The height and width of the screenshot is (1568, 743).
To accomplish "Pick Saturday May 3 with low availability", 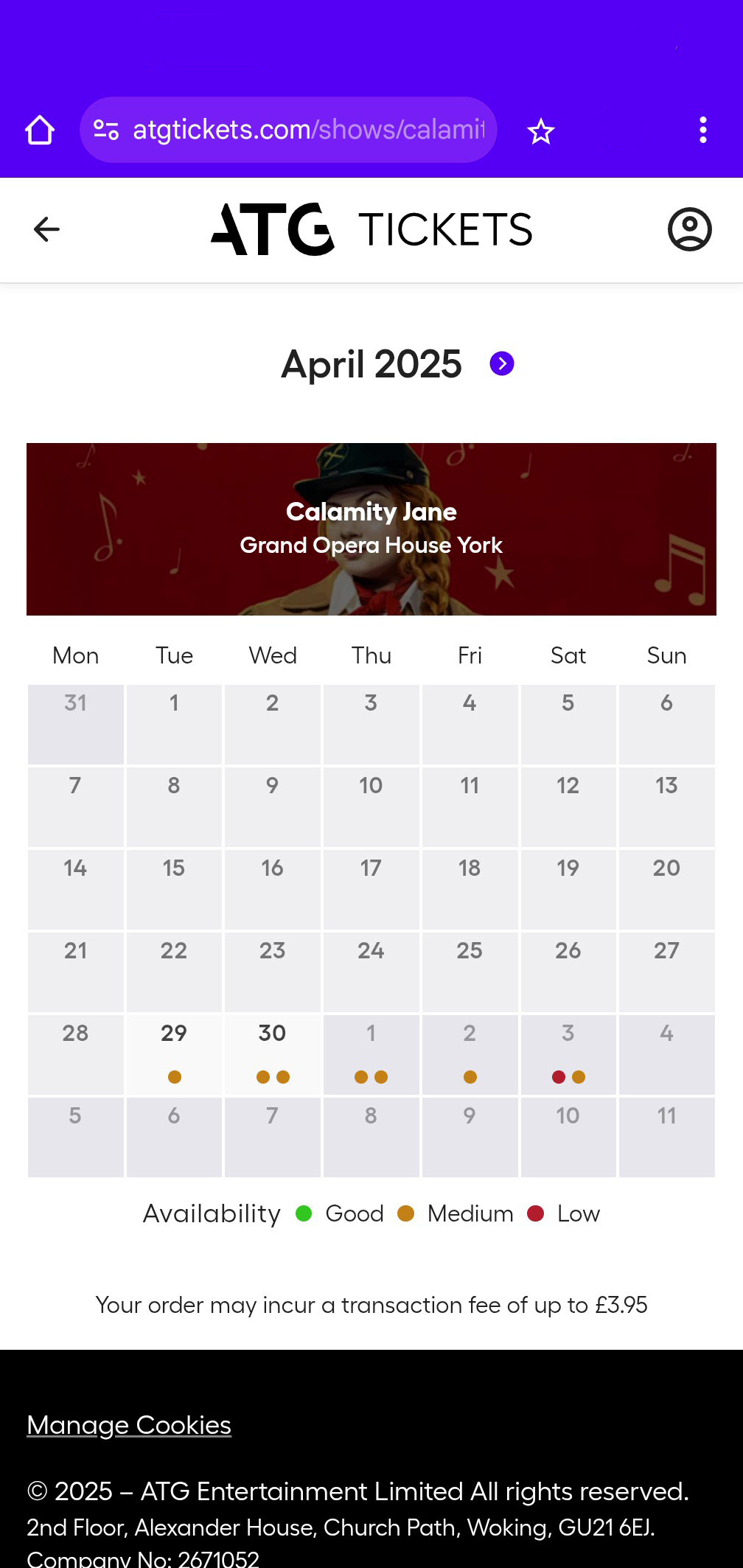I will pyautogui.click(x=568, y=1054).
